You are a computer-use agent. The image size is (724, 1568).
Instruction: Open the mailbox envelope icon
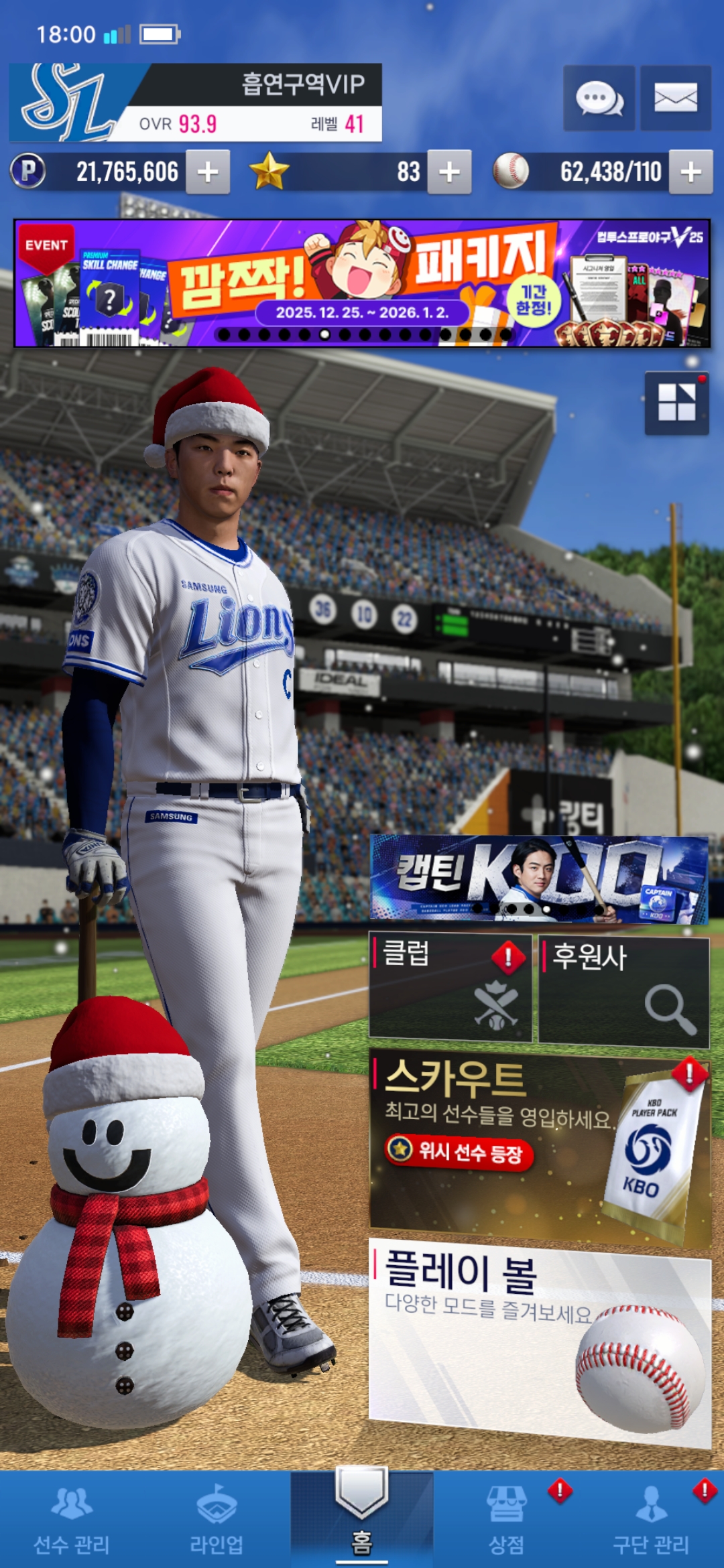[x=675, y=99]
